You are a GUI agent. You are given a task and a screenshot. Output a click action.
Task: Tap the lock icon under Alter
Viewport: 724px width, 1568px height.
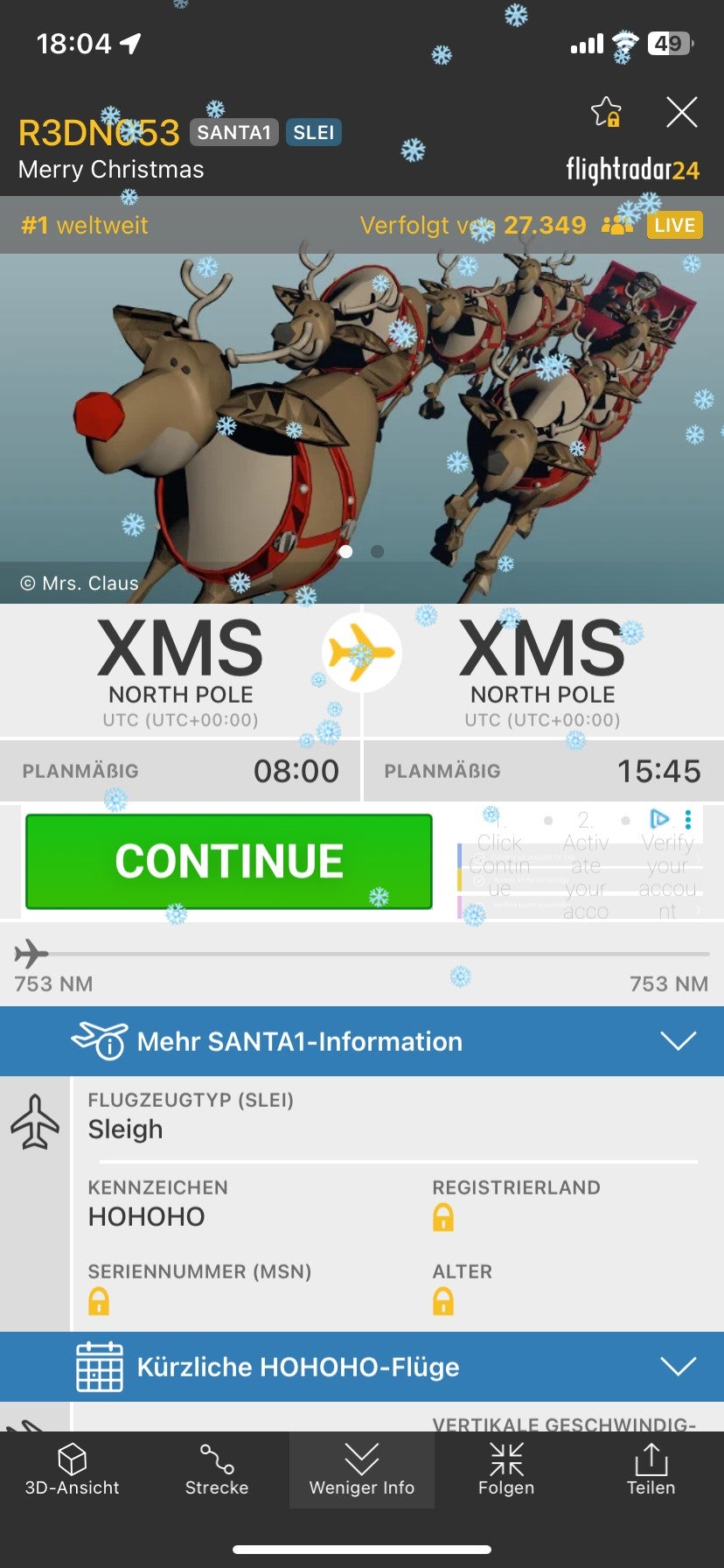pyautogui.click(x=442, y=1301)
